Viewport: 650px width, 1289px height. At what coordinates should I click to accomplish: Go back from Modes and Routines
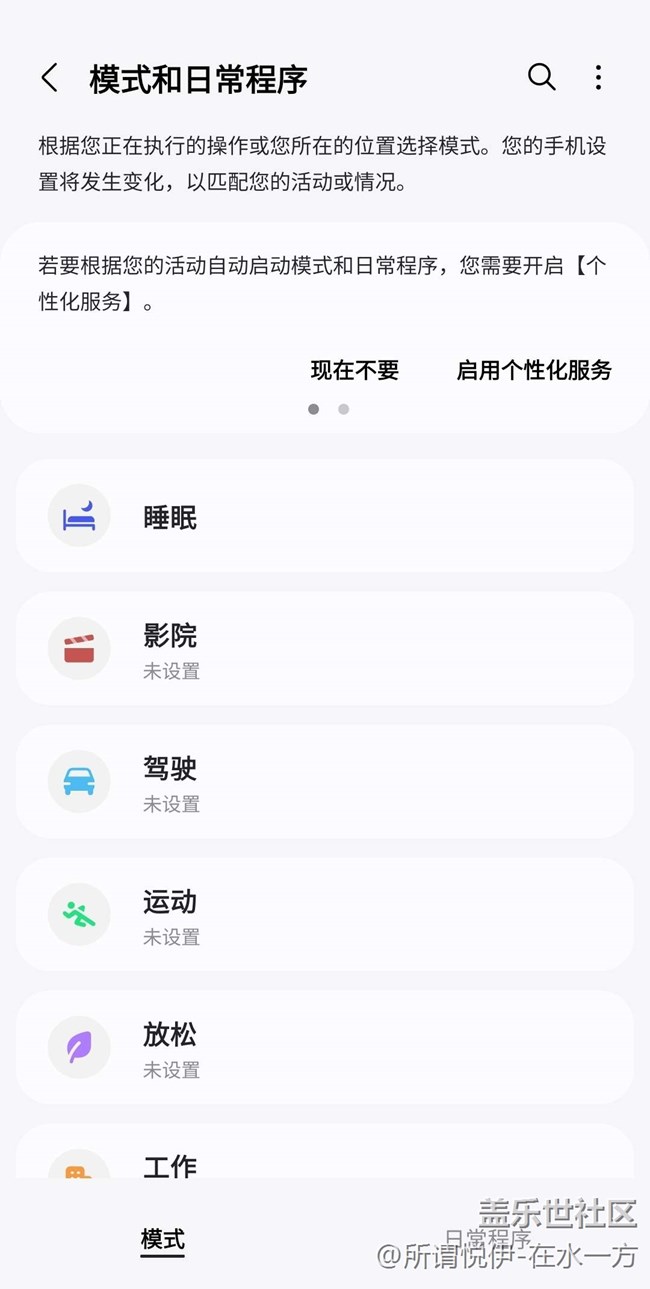tap(49, 78)
